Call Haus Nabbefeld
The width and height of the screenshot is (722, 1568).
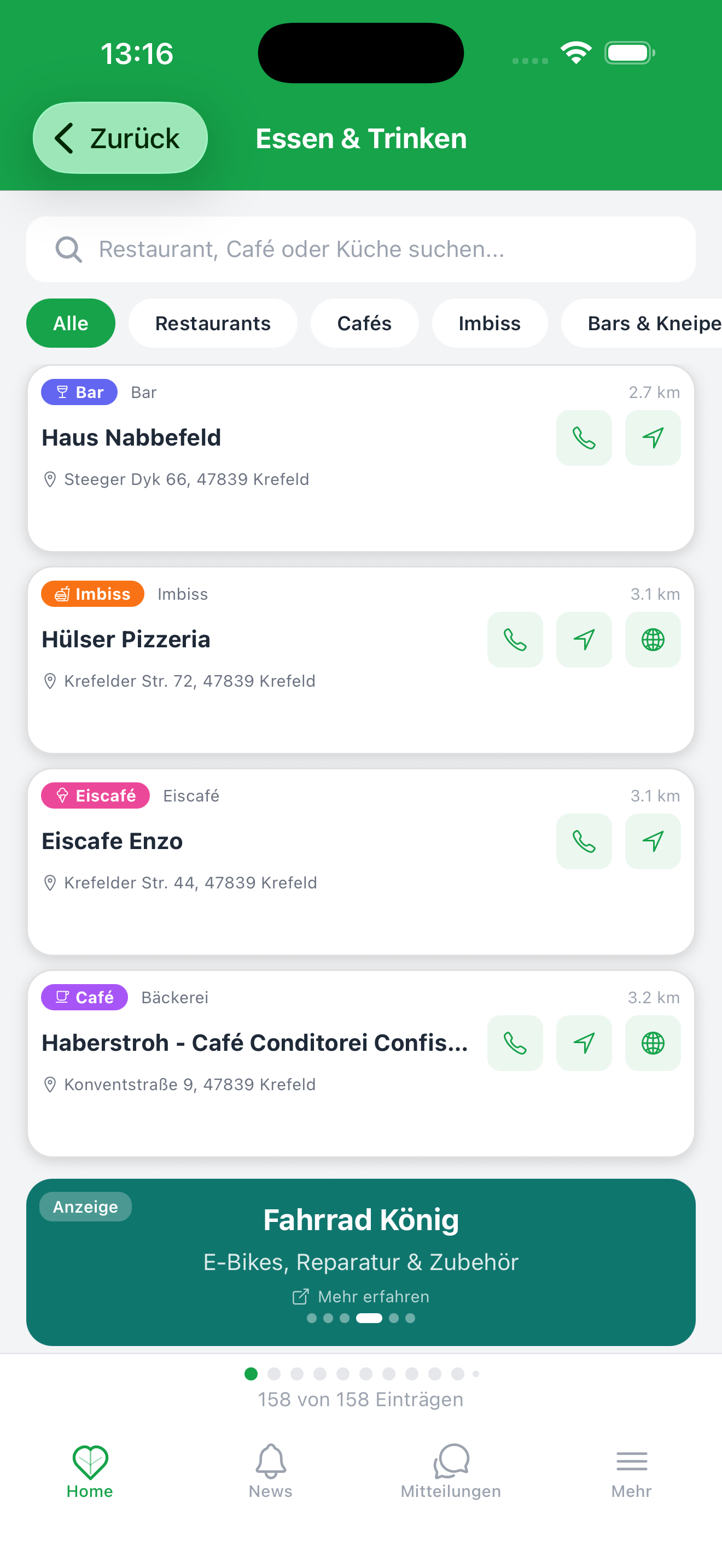pos(583,438)
